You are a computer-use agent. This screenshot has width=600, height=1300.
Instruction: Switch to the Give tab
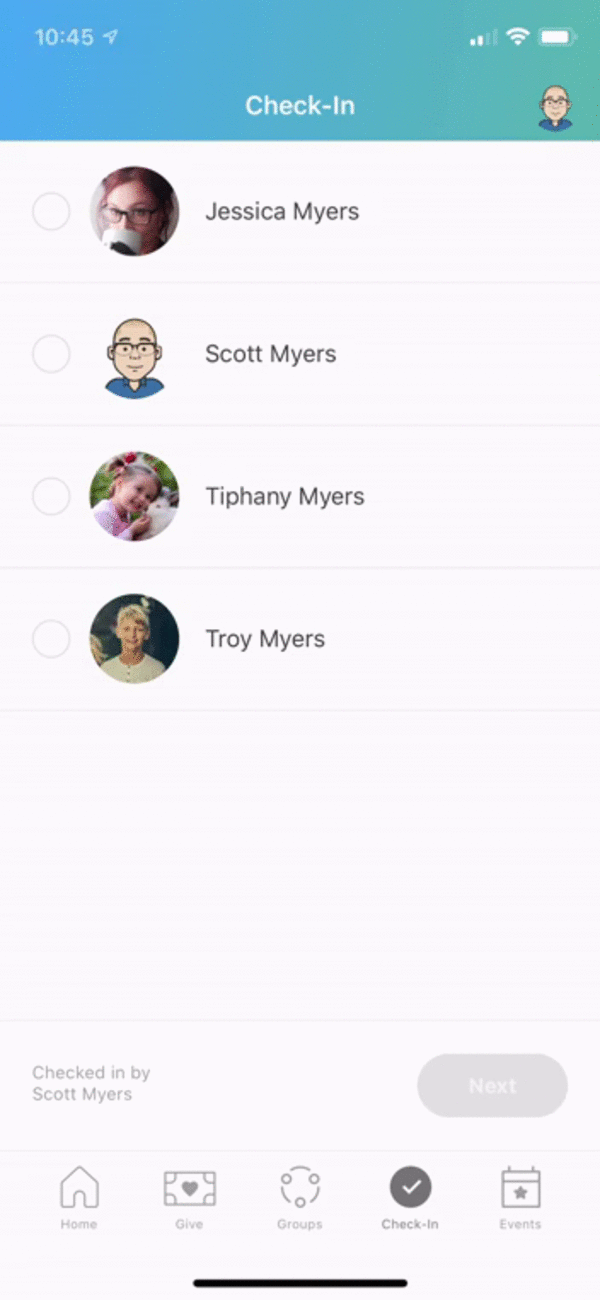[189, 1197]
